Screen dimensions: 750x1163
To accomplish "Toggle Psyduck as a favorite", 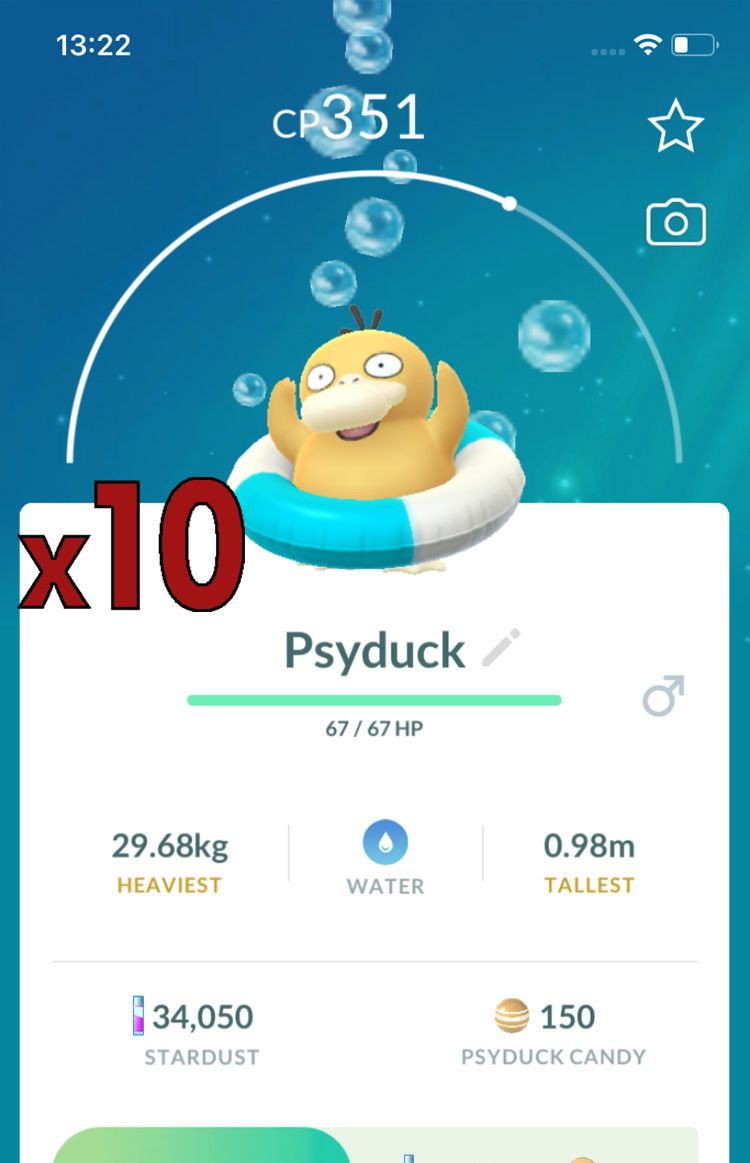I will pos(675,125).
